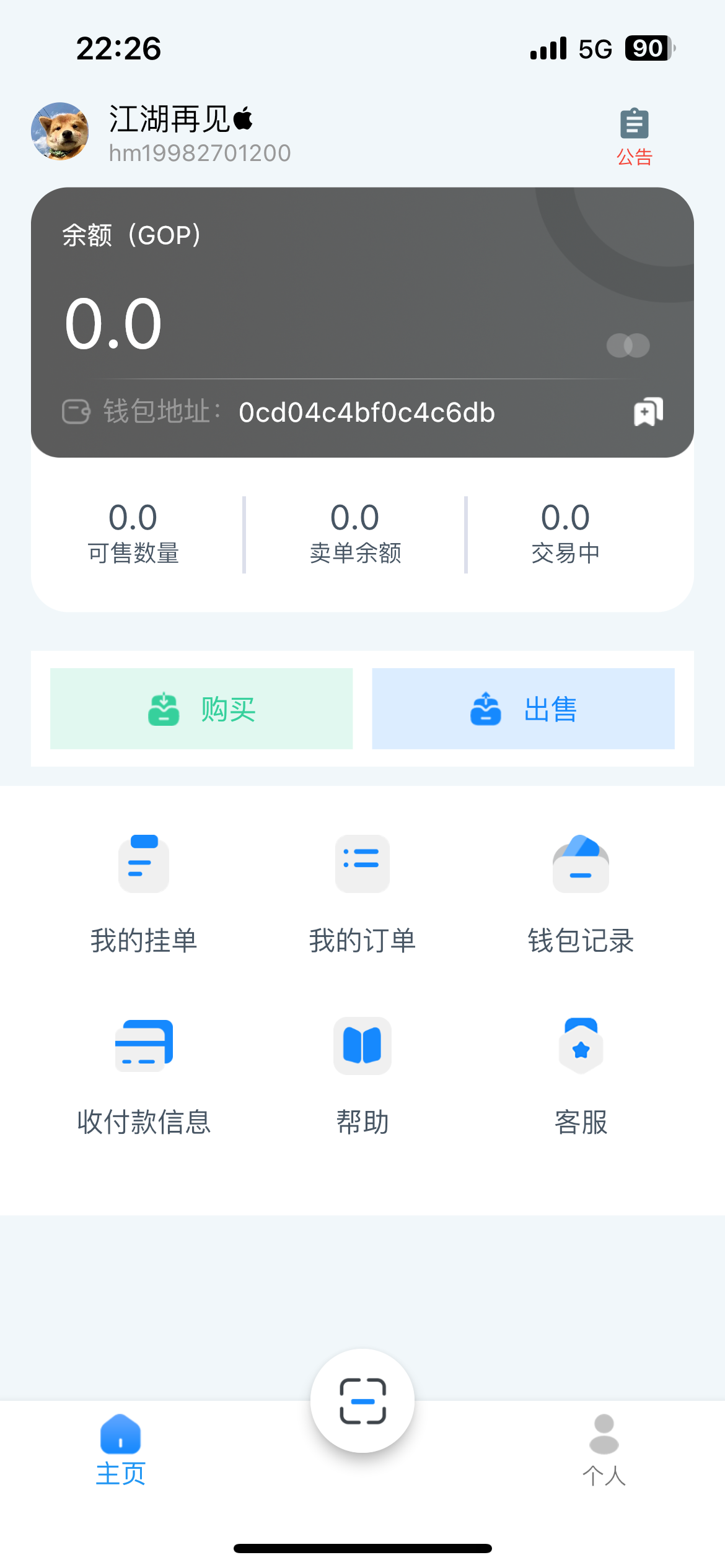Open the 帮助 help section

pyautogui.click(x=362, y=1074)
